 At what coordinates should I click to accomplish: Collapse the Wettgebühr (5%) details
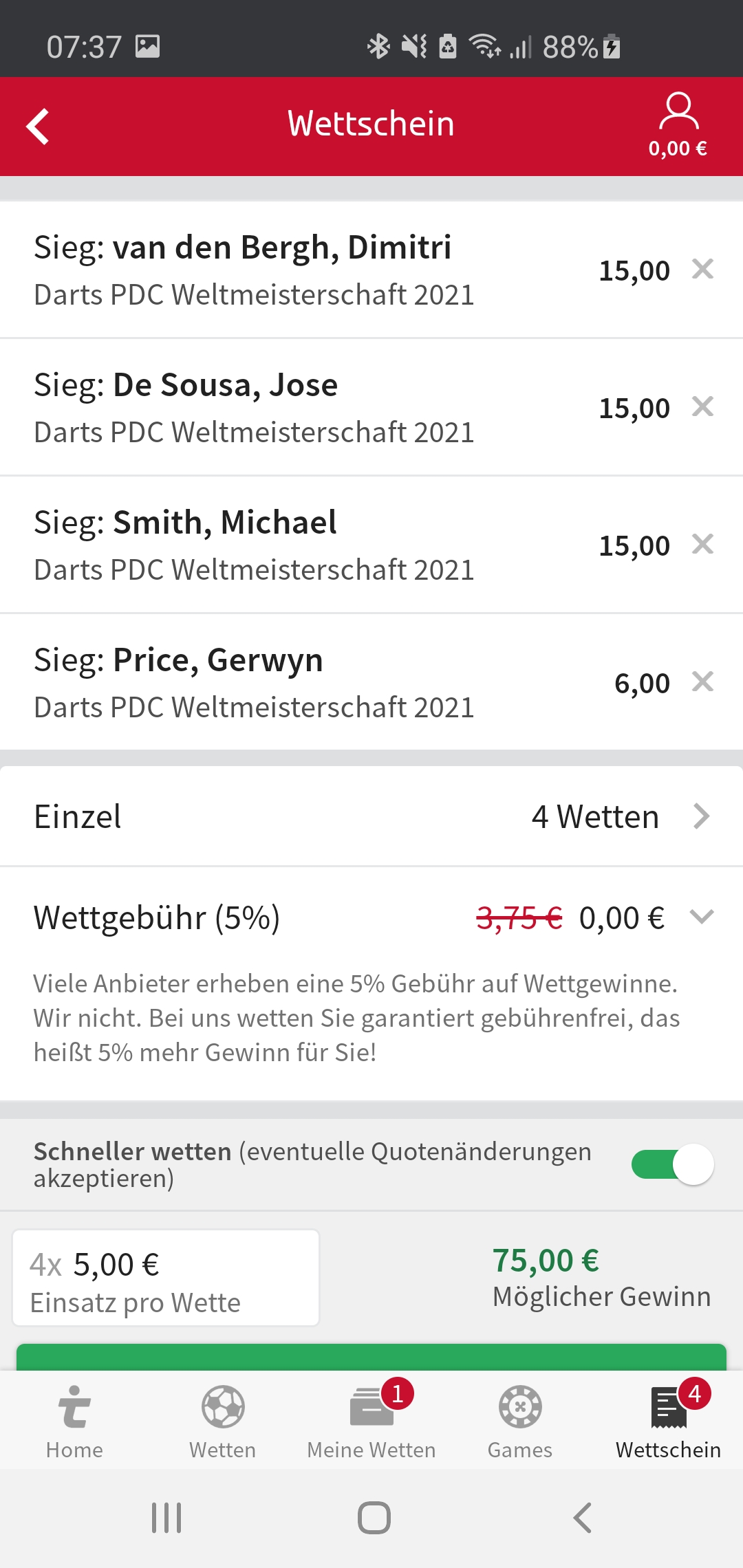pyautogui.click(x=702, y=917)
